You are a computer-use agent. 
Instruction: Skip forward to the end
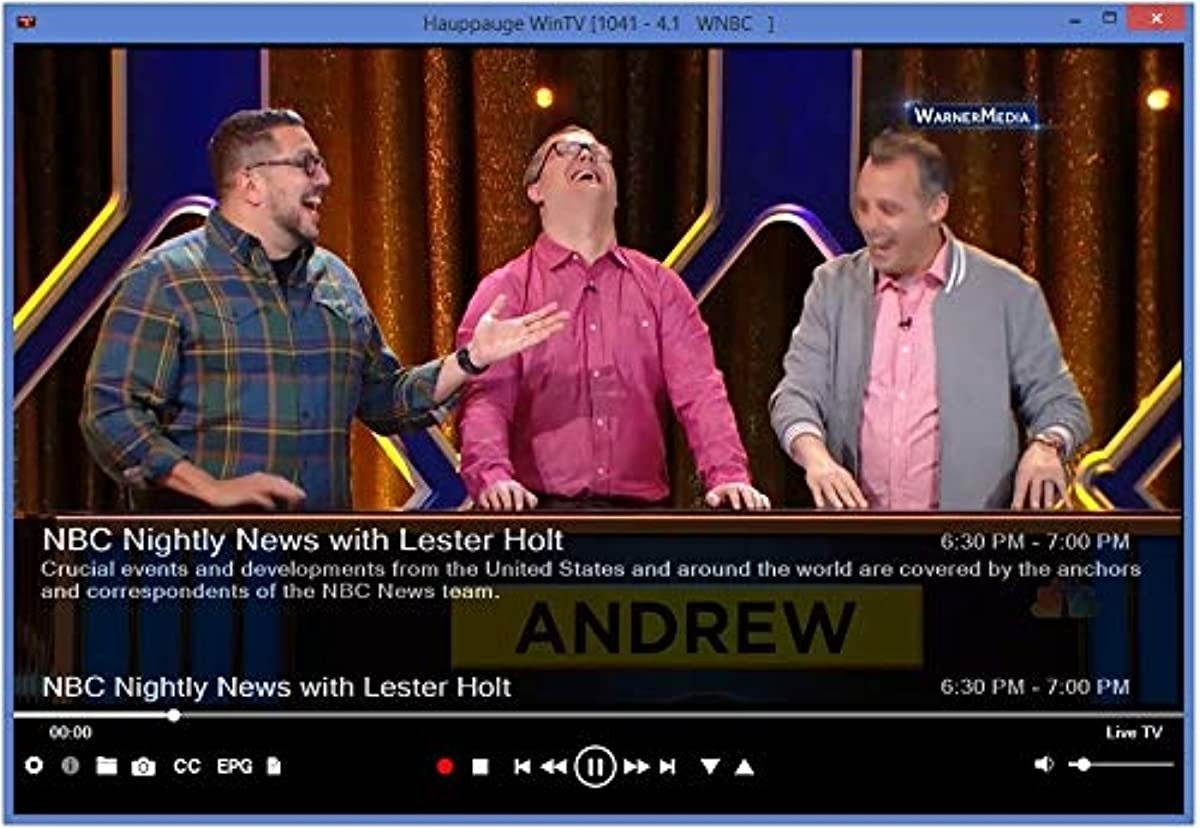668,767
